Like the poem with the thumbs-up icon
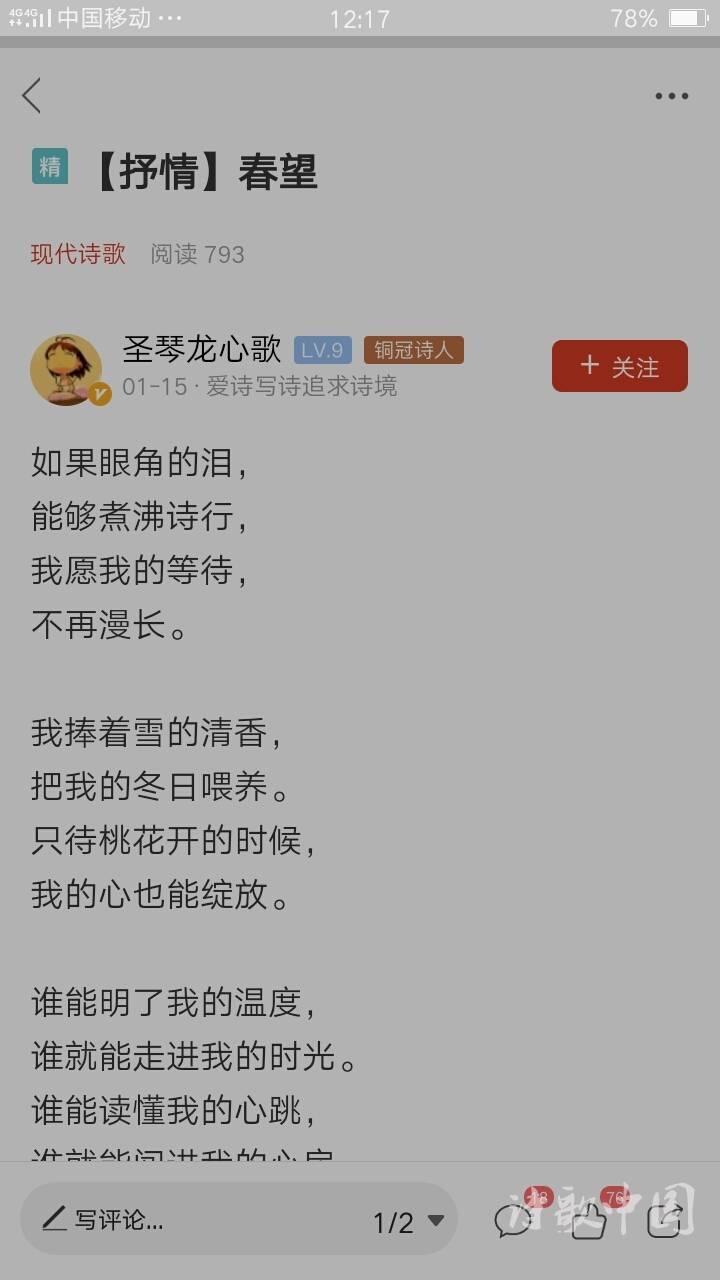This screenshot has width=720, height=1280. [x=589, y=1220]
